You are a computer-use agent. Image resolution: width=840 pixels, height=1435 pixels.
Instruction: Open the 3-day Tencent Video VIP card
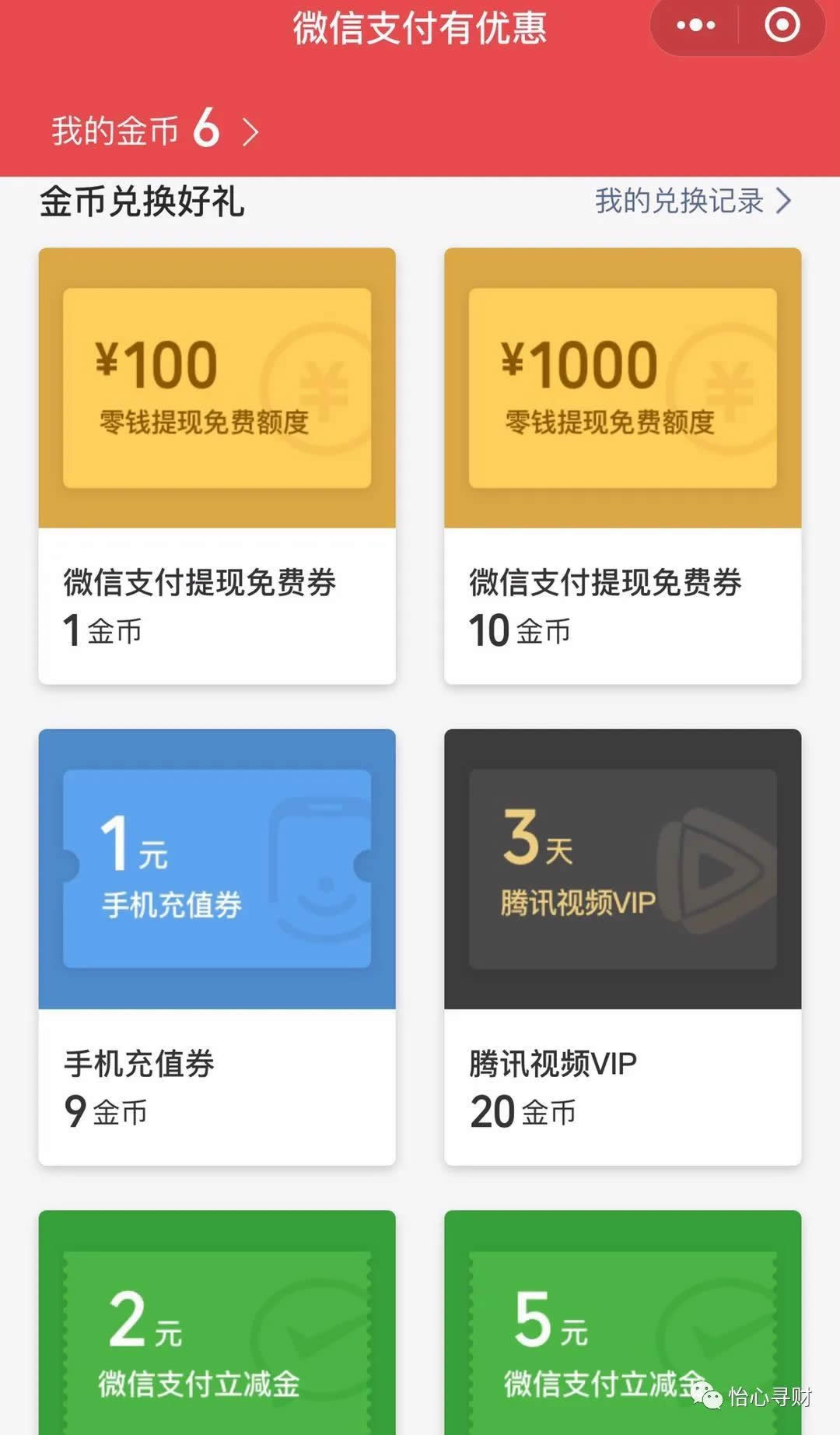(622, 946)
